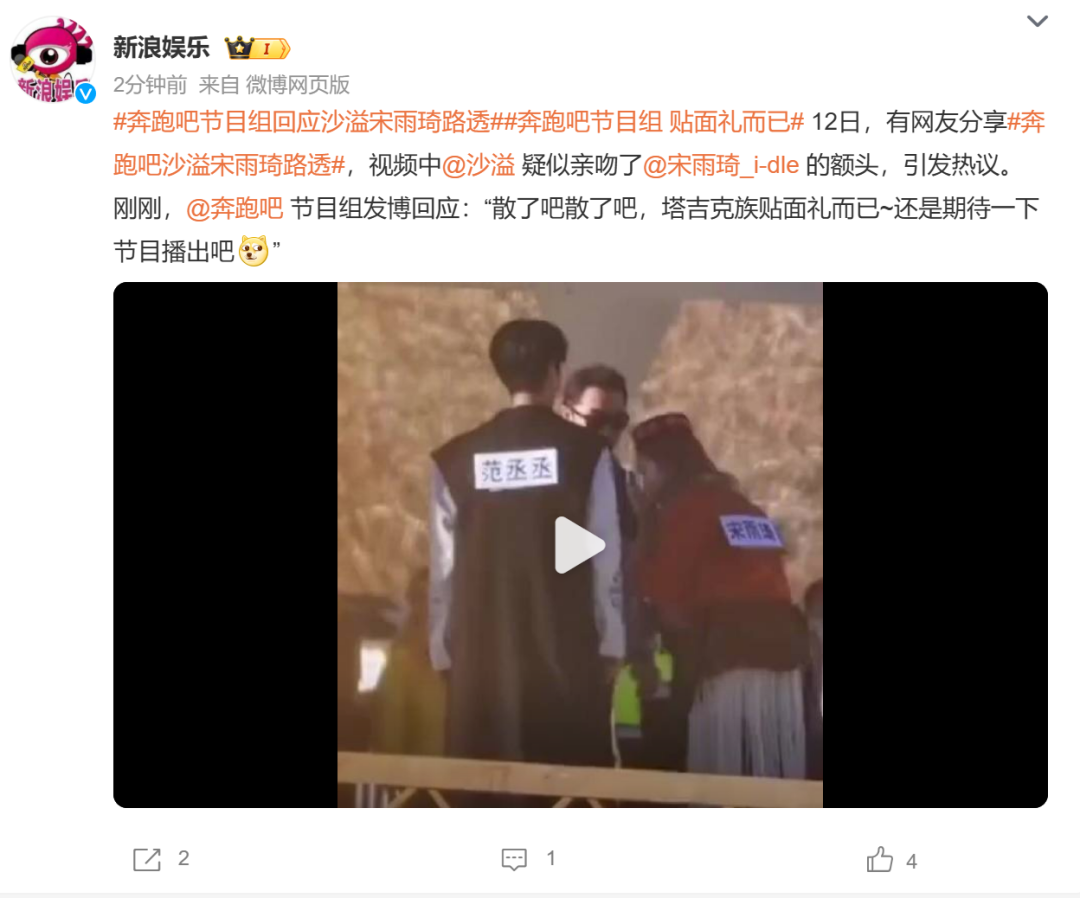This screenshot has height=898, width=1080.
Task: Open 新浪娱乐 profile avatar
Action: click(52, 60)
